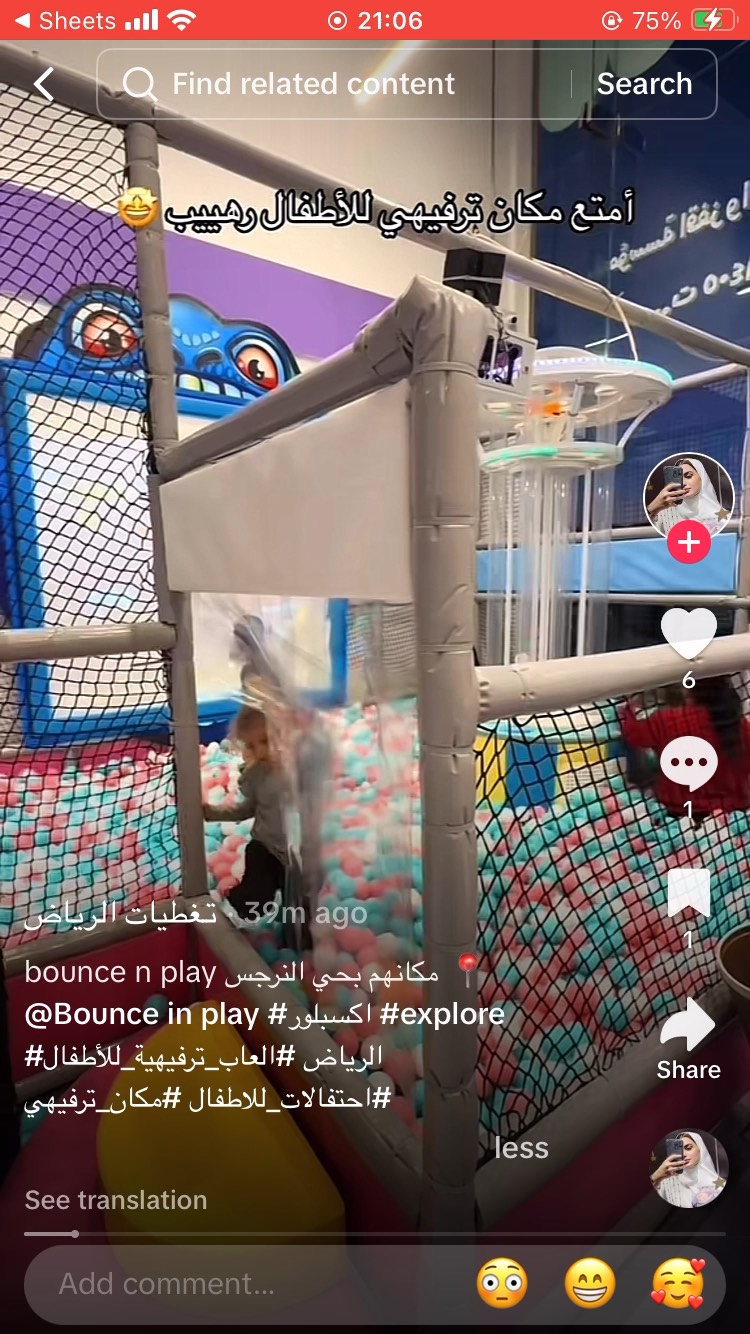Like this video with the heart
Screen dimensions: 750x1334
point(688,635)
